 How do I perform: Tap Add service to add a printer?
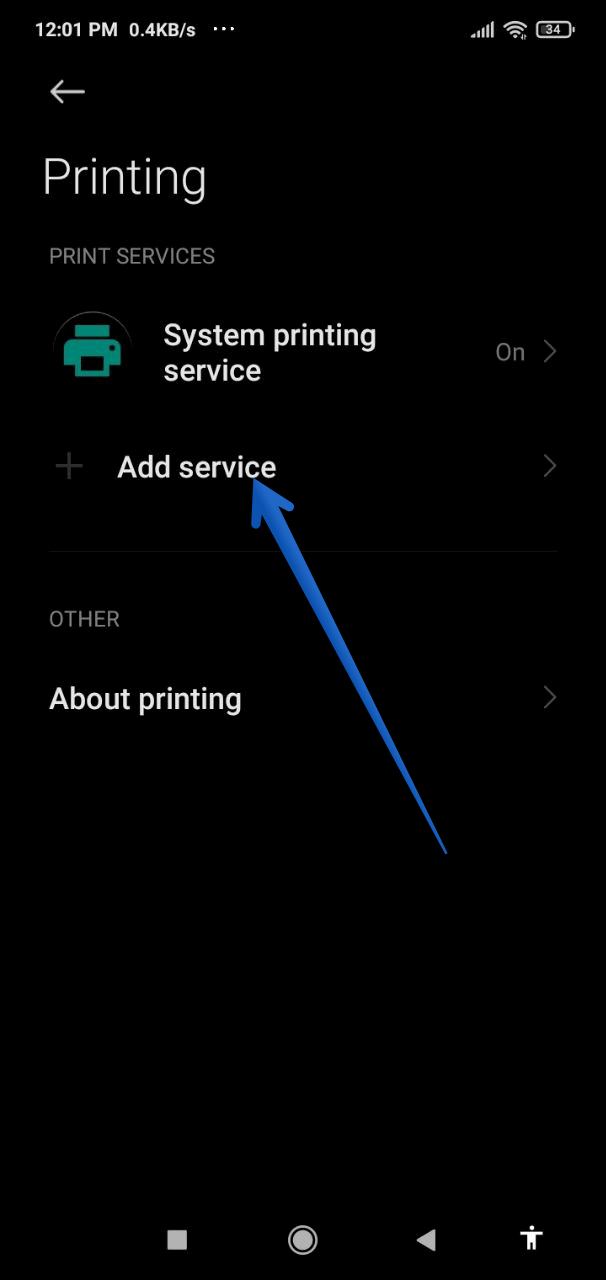click(197, 467)
